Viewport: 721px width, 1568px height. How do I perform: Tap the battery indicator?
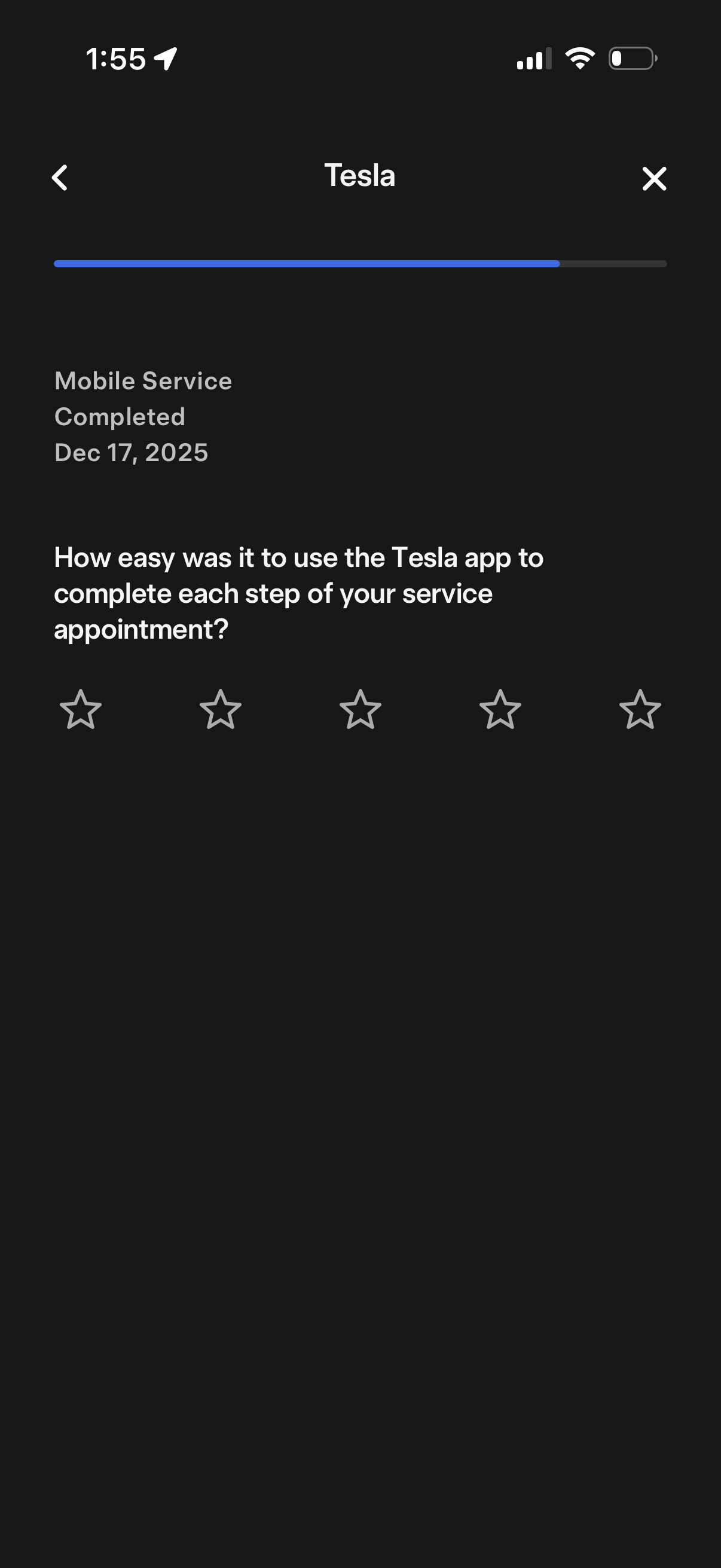click(631, 58)
